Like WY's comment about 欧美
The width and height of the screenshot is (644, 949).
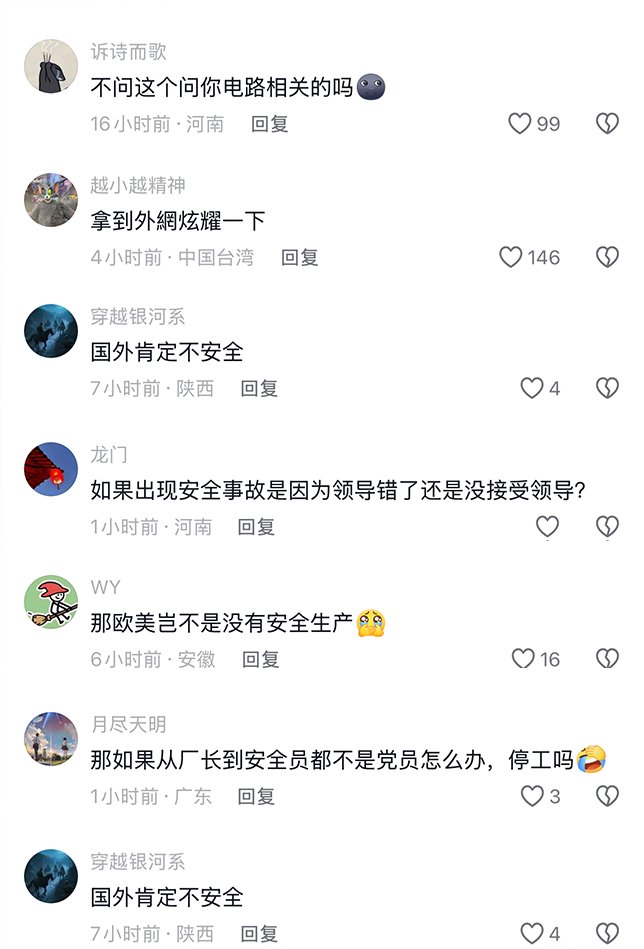tap(523, 658)
